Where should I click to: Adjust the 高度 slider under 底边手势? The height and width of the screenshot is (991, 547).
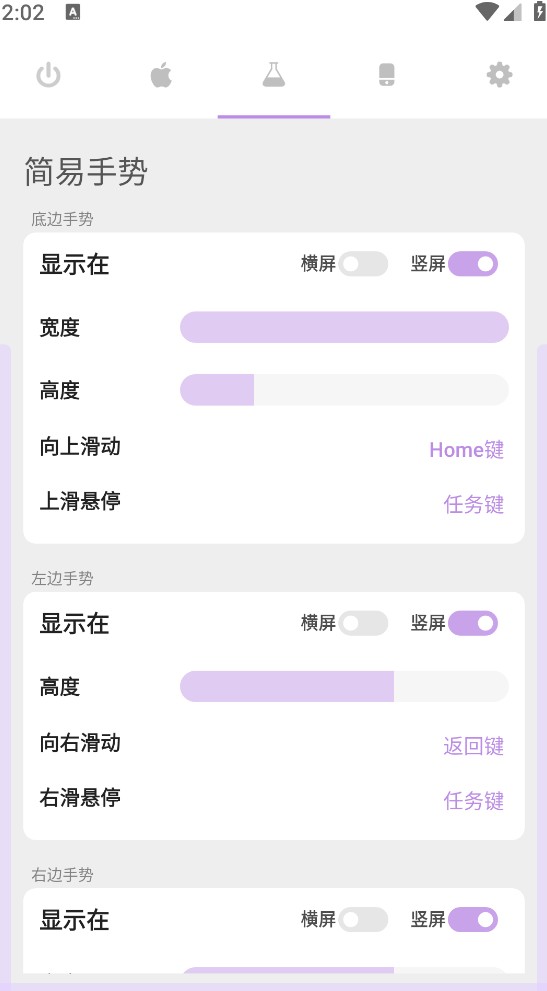tap(344, 390)
